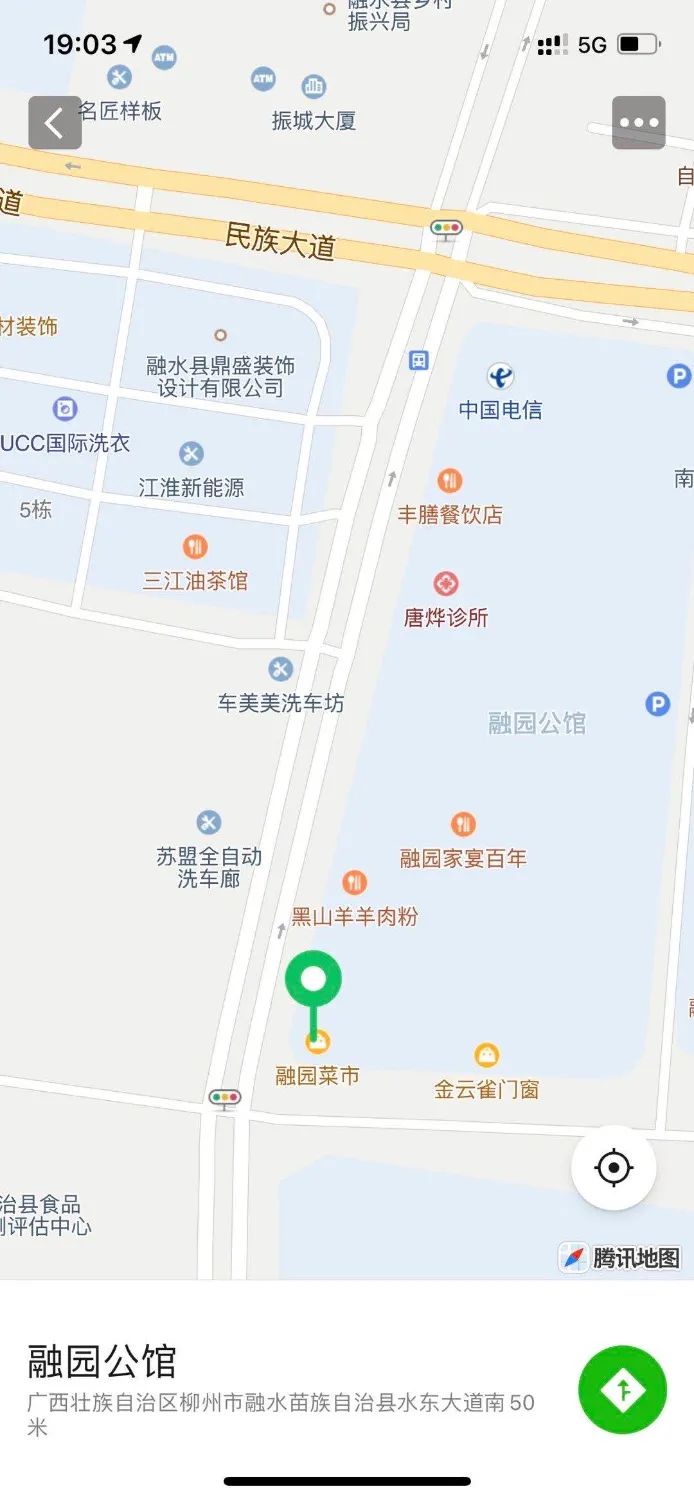Select the 金云雀门窗 shop marker
Screen dimensions: 694x1500
[x=487, y=1056]
